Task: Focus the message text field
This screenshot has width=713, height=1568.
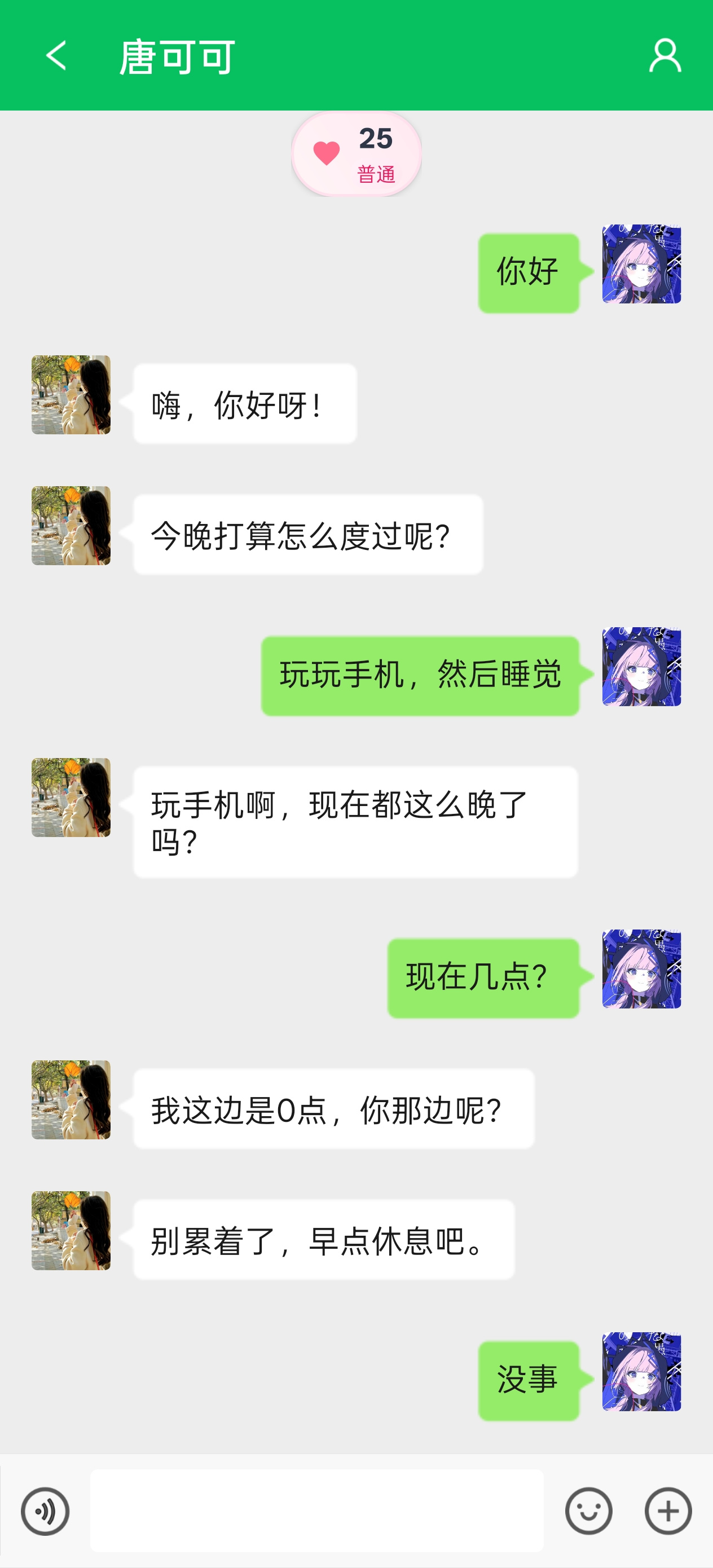Action: pyautogui.click(x=316, y=1511)
